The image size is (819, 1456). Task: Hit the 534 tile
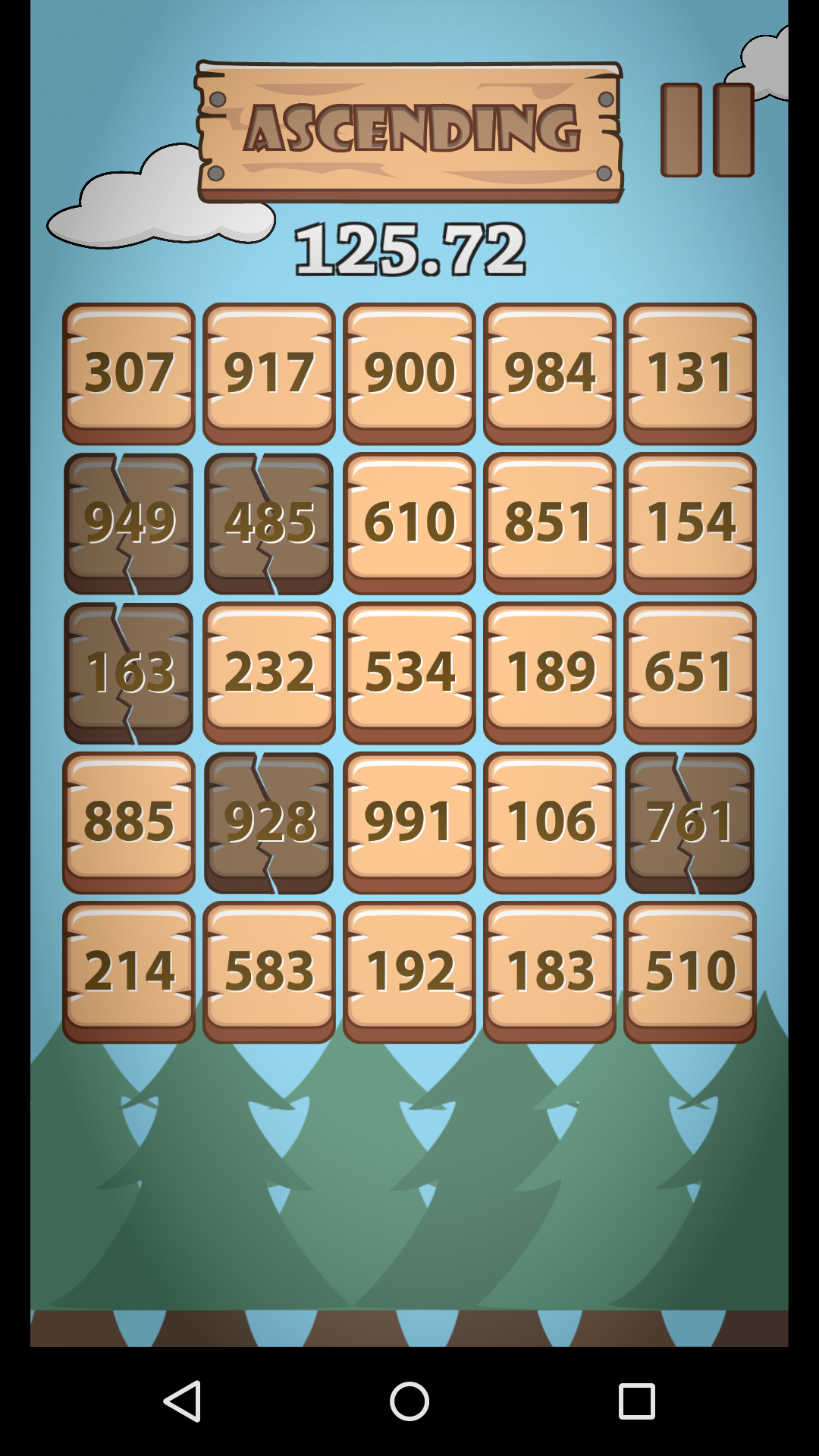(x=409, y=673)
